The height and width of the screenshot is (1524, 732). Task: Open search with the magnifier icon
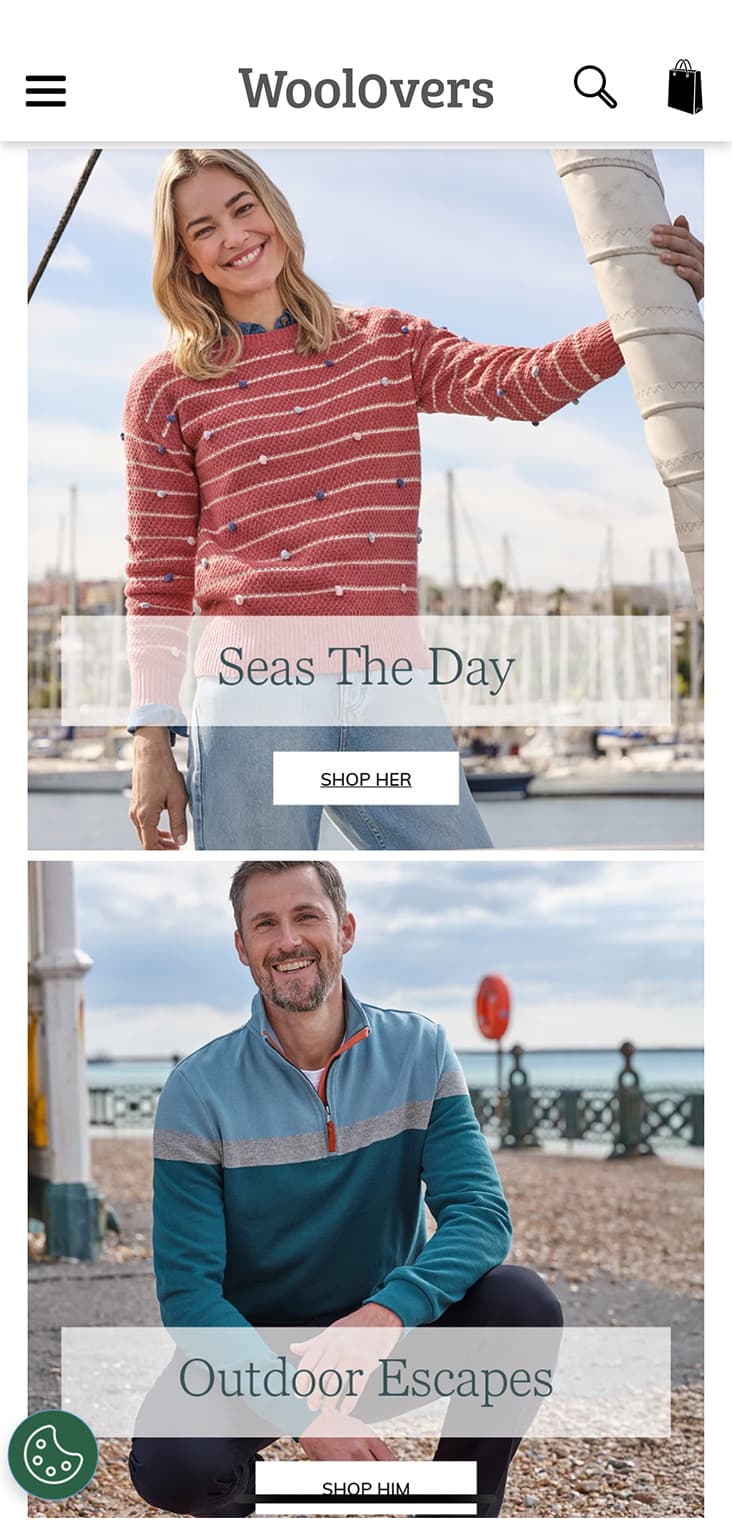coord(594,88)
